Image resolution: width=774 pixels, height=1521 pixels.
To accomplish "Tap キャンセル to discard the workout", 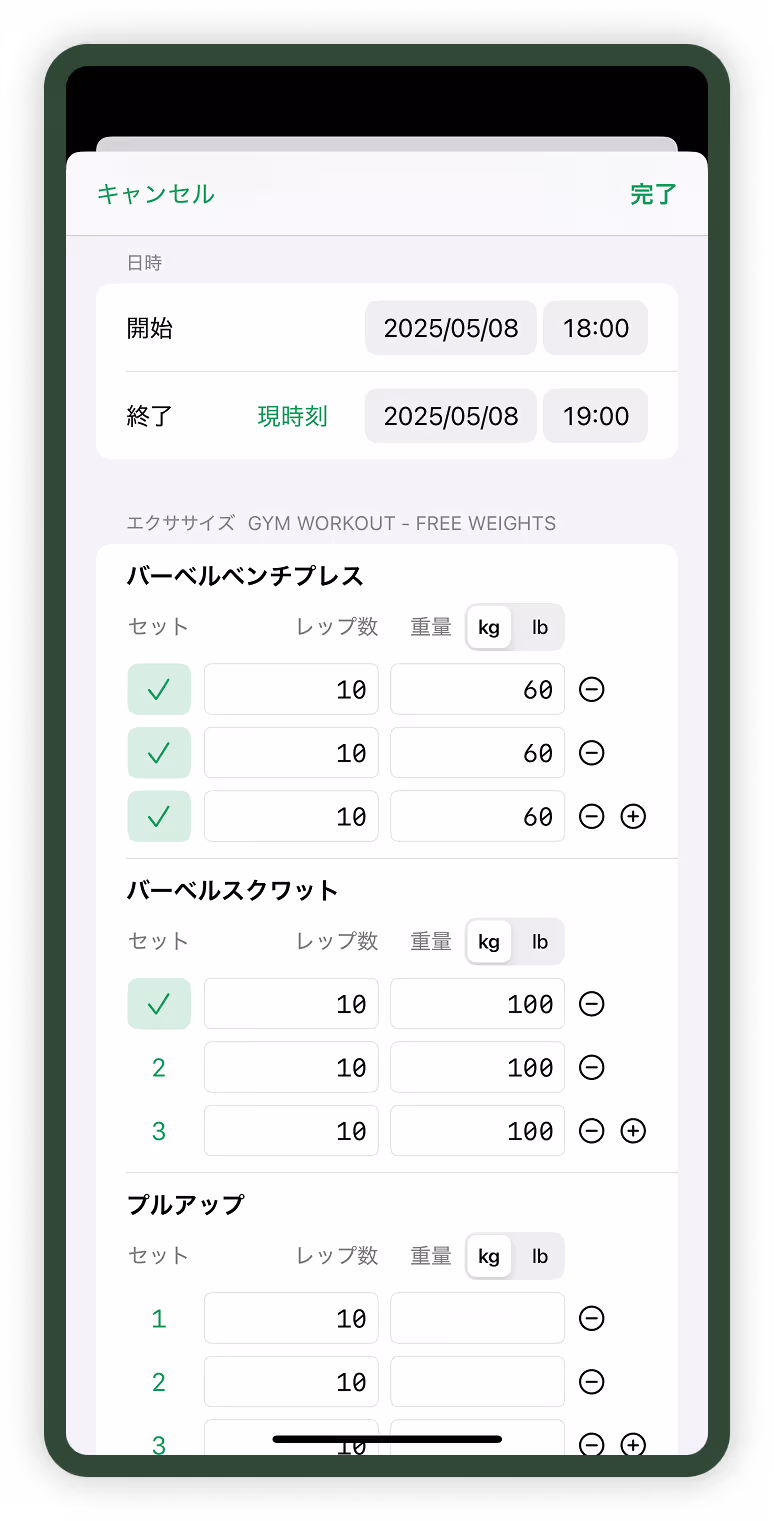I will pyautogui.click(x=155, y=194).
